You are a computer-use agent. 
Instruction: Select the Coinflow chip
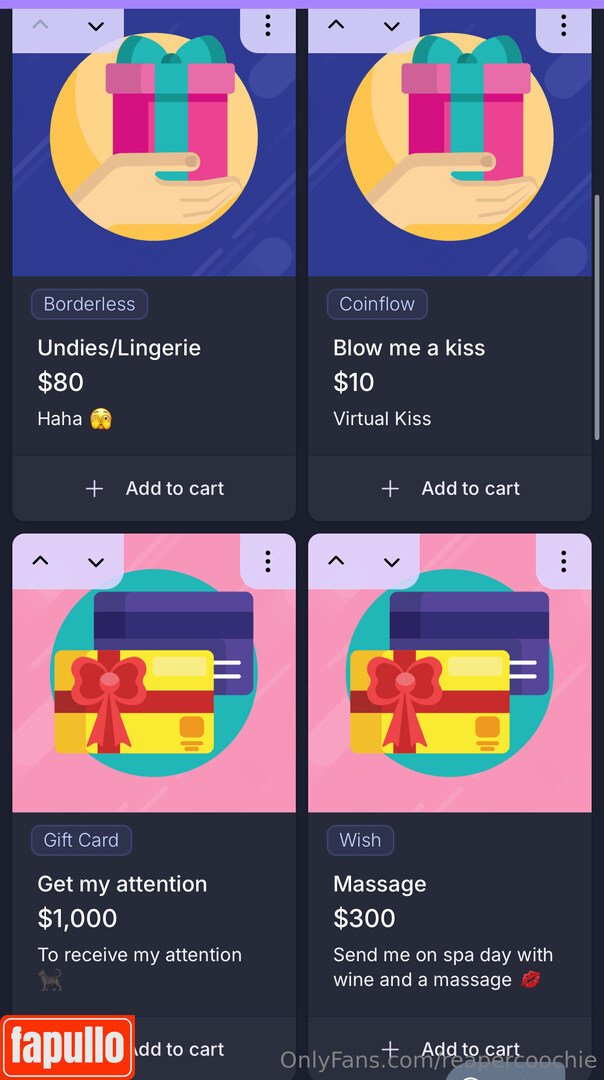377,304
